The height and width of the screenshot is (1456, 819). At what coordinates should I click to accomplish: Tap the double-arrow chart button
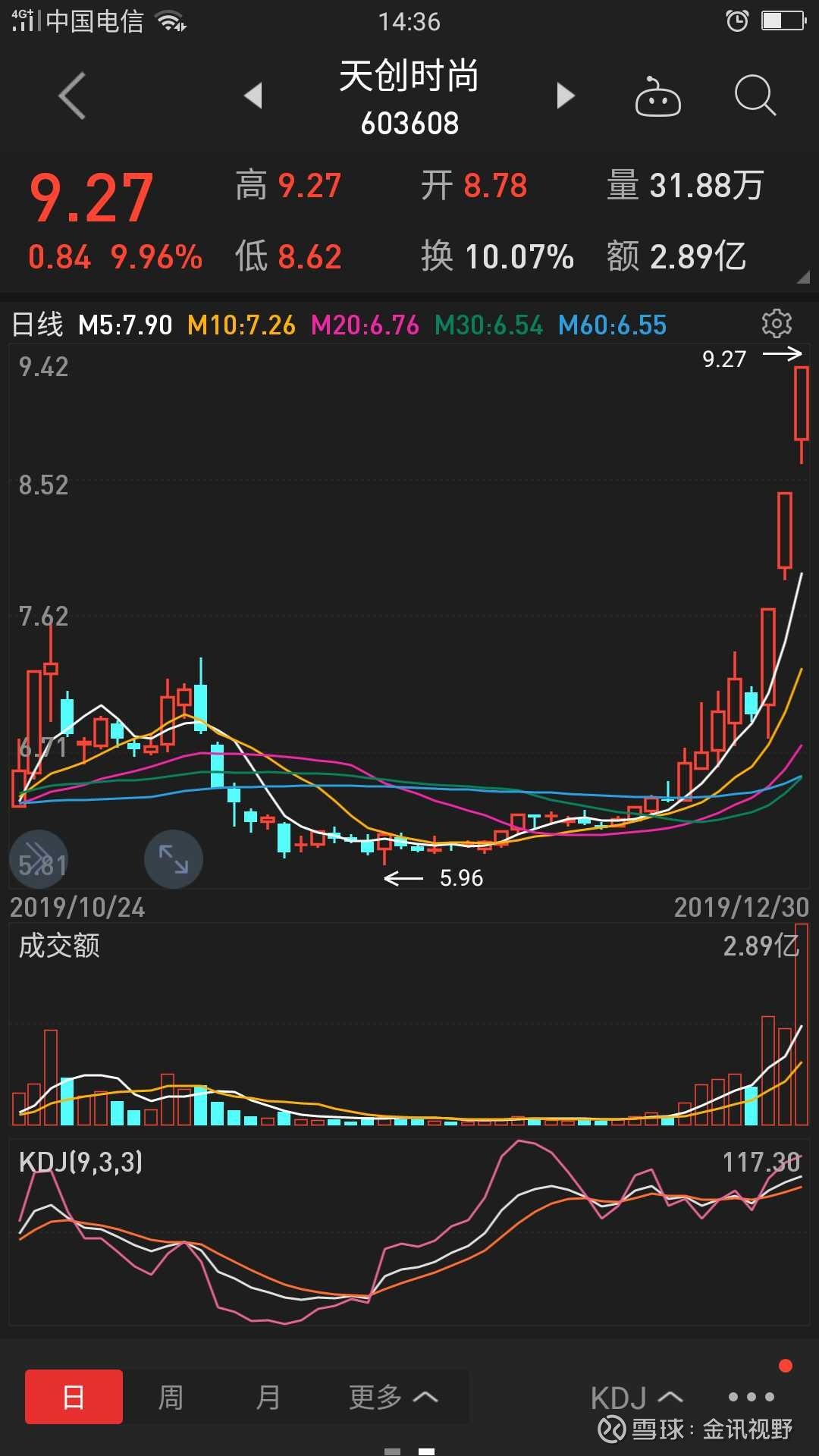coord(38,859)
